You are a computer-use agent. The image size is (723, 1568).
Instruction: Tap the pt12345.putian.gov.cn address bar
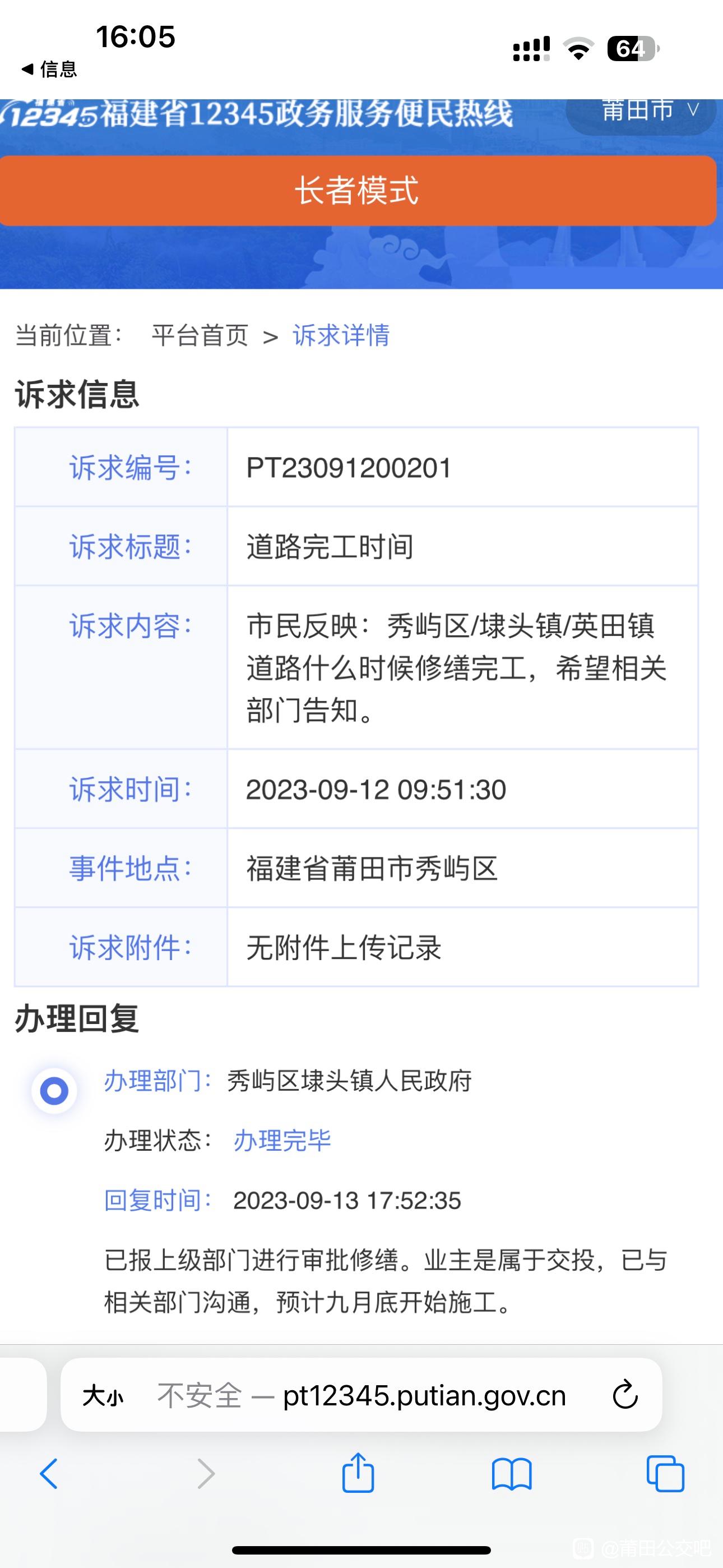(361, 1395)
